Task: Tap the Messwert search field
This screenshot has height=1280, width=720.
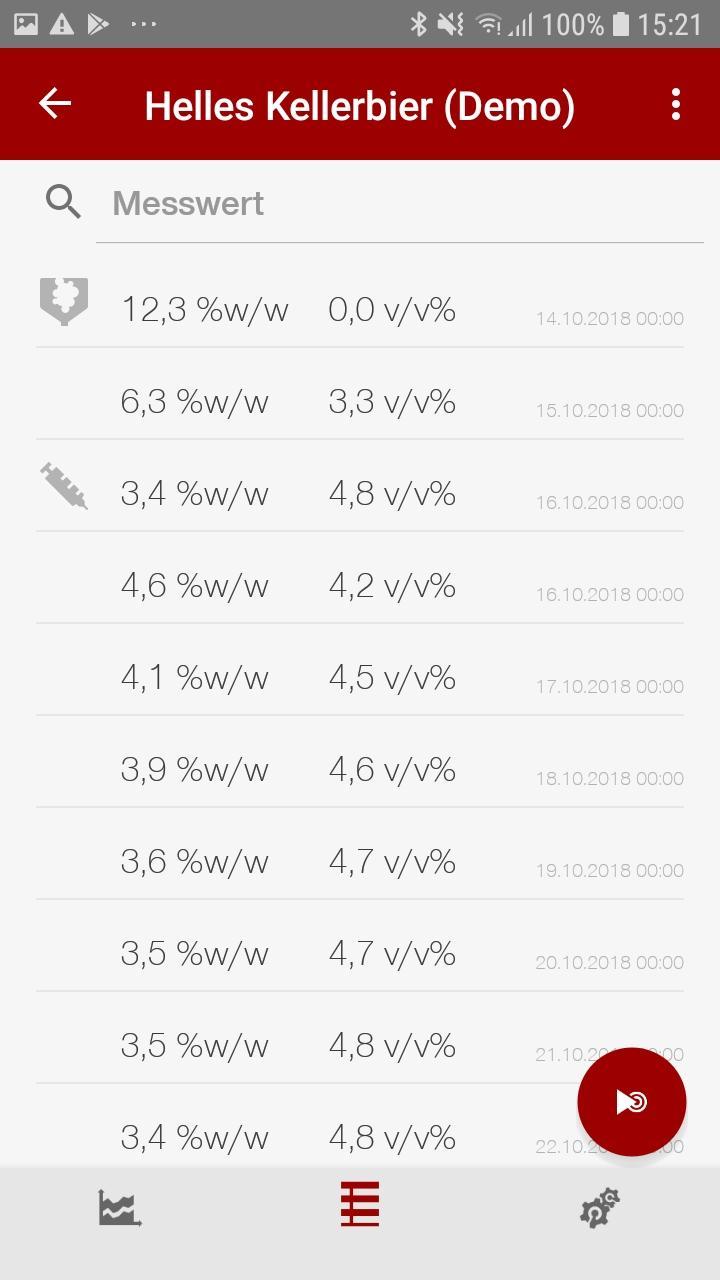Action: point(400,204)
